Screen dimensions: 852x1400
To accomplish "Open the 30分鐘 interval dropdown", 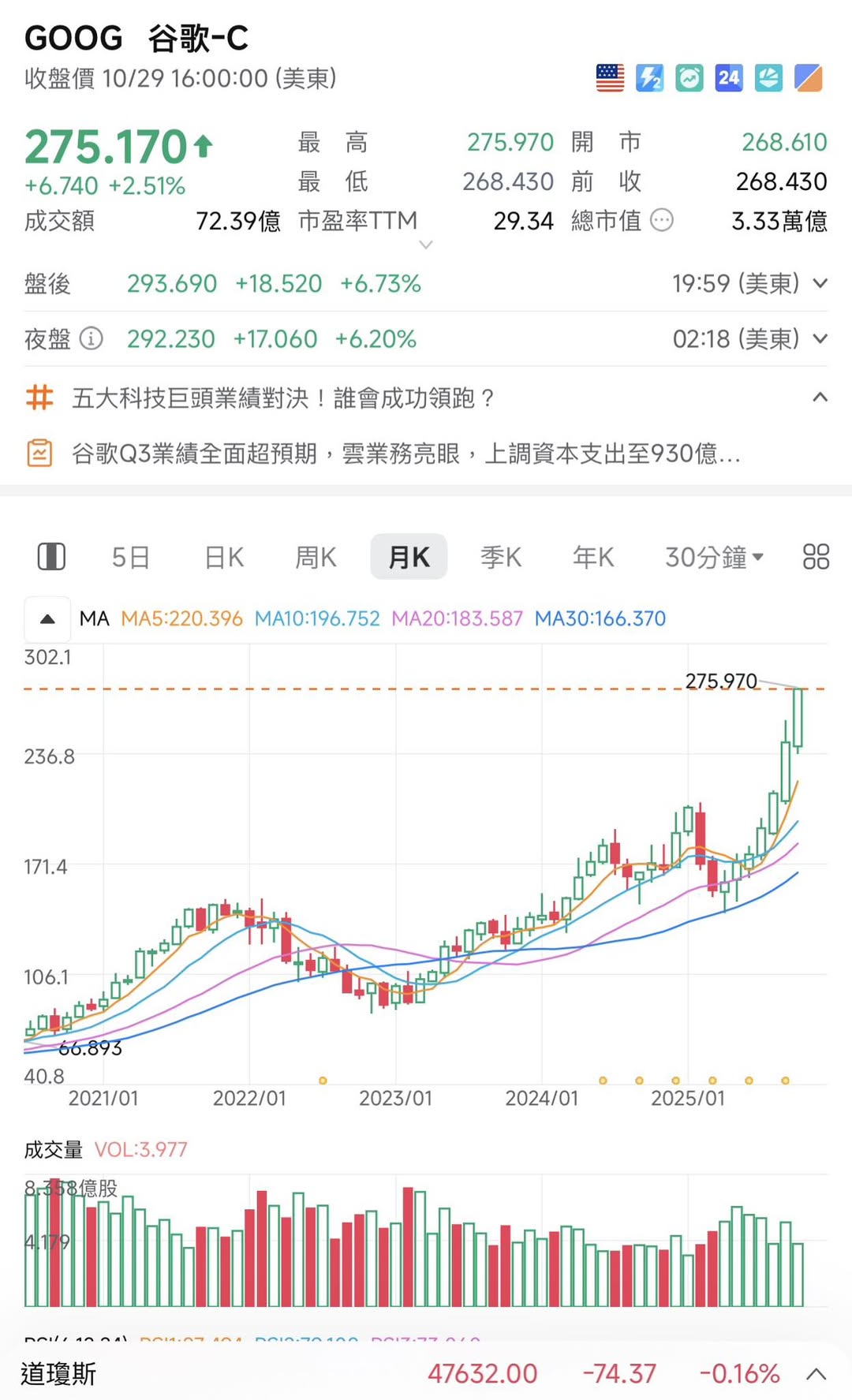I will tap(714, 558).
